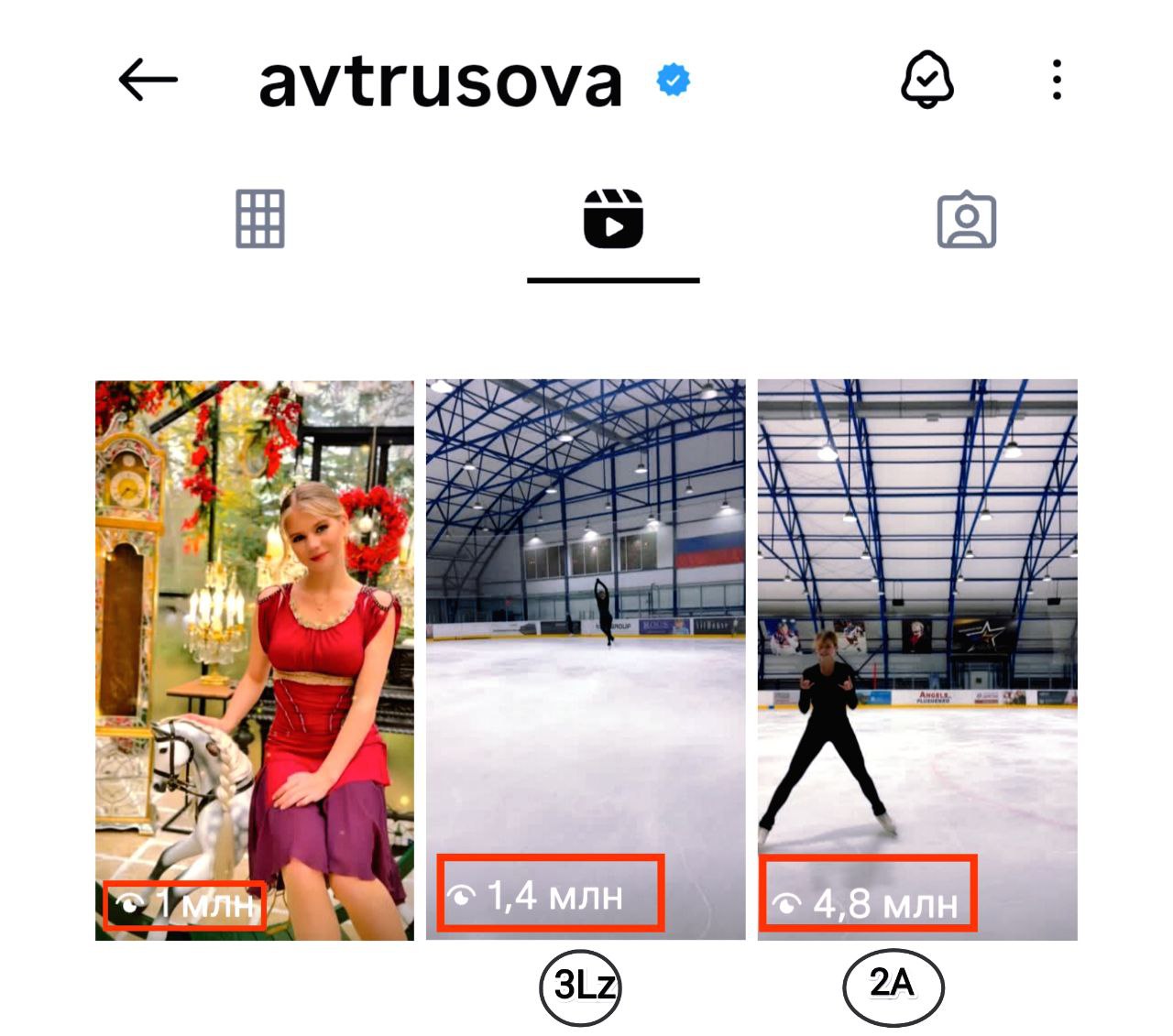Switch to the tagged photos tab
This screenshot has height=1036, width=1173.
tap(966, 220)
